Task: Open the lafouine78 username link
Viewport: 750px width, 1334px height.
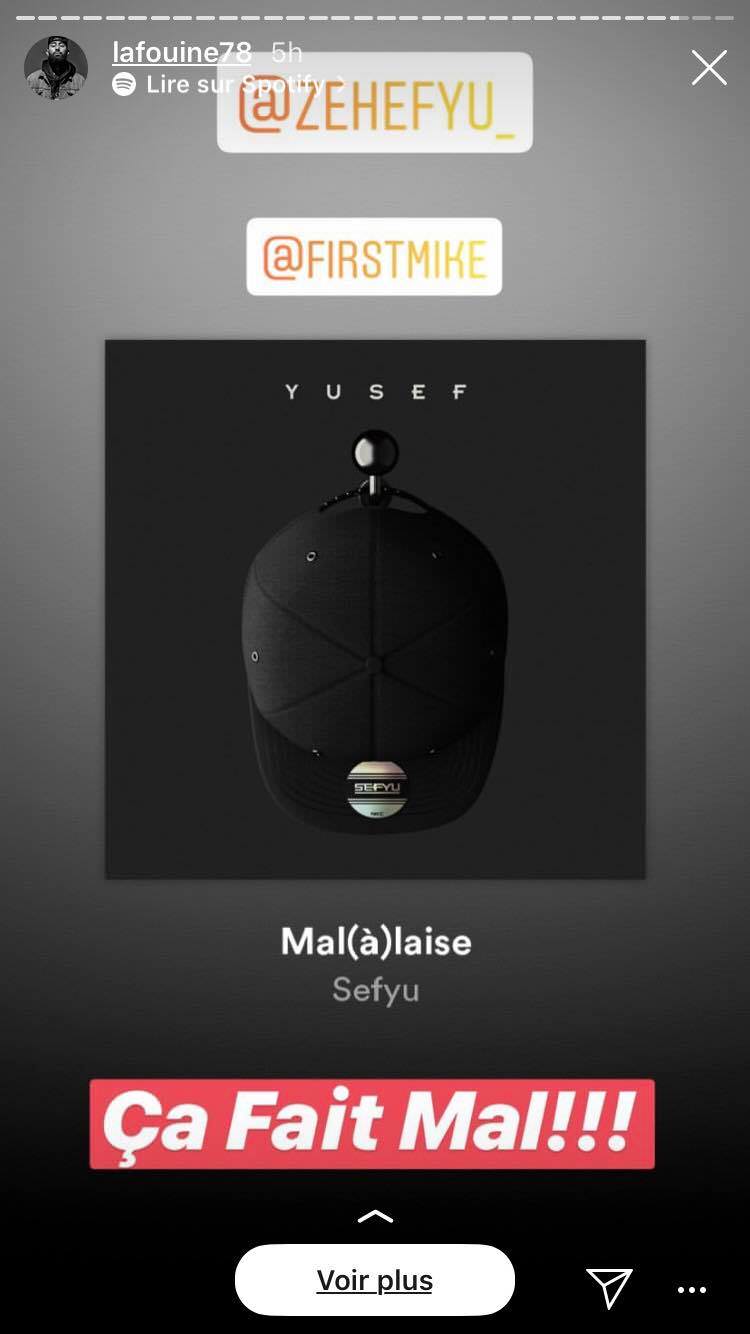Action: click(181, 52)
